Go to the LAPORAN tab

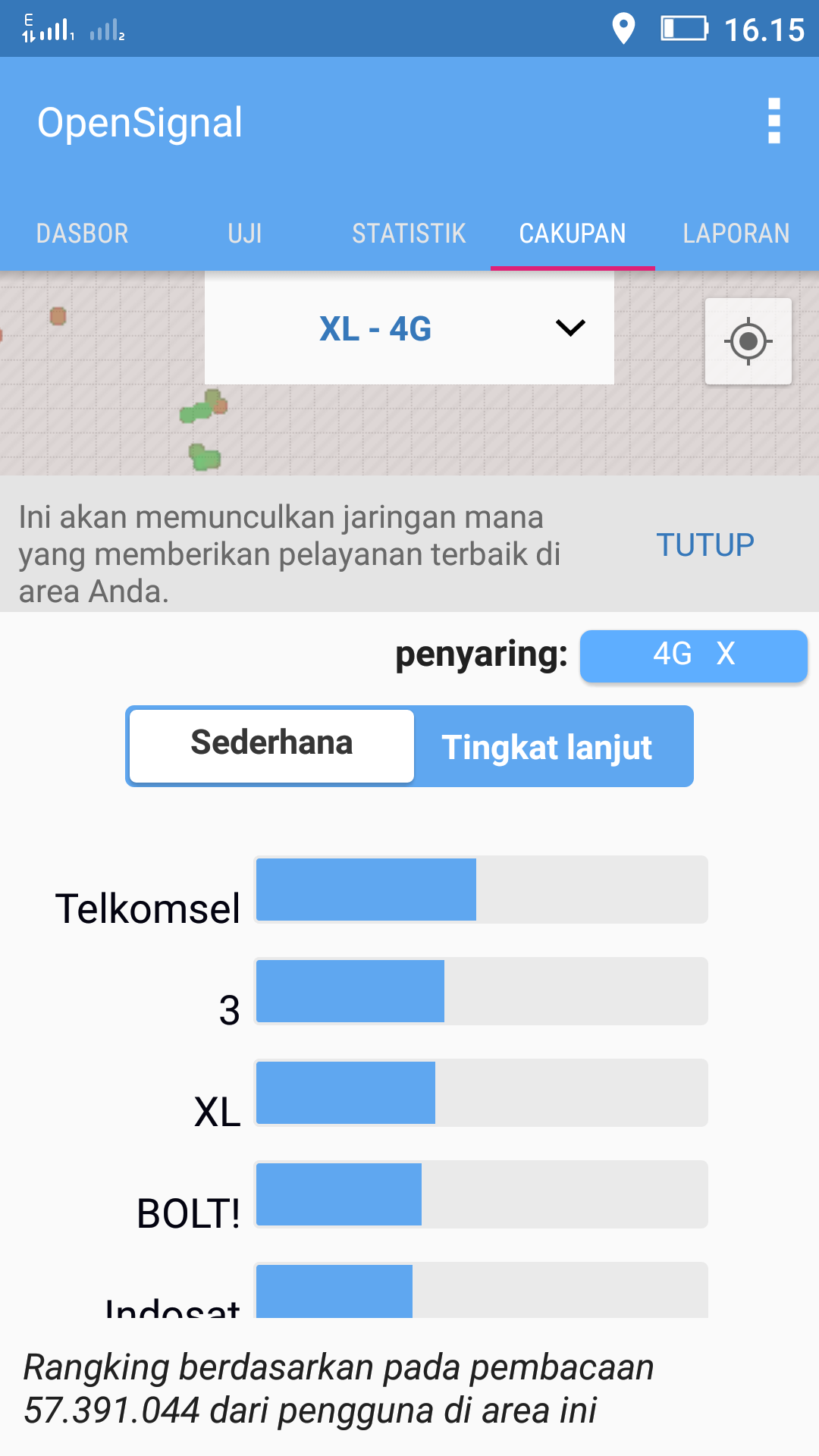tap(736, 234)
